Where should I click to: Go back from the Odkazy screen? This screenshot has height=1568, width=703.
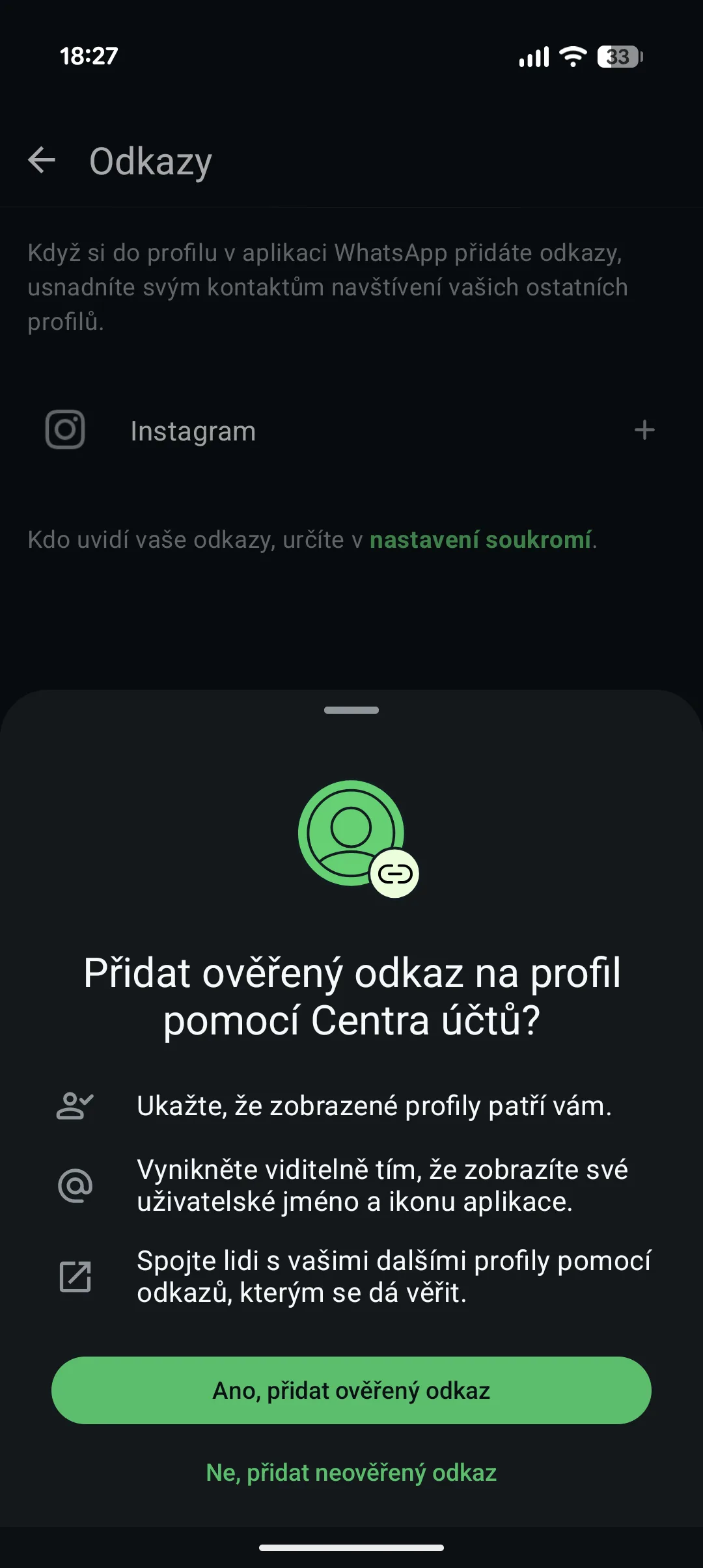tap(42, 160)
